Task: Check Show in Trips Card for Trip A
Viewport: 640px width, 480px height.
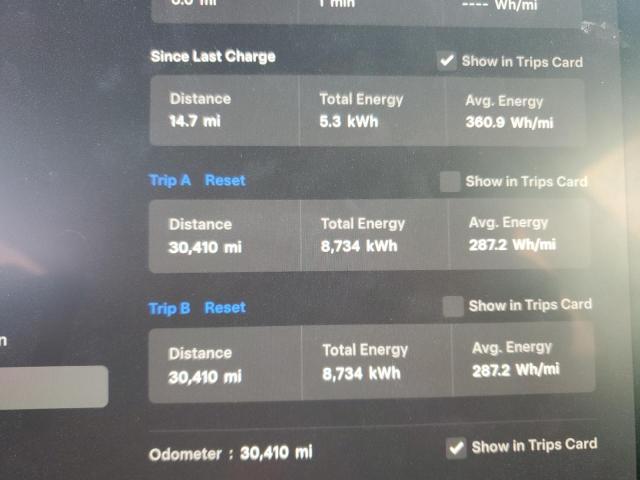Action: [x=451, y=181]
